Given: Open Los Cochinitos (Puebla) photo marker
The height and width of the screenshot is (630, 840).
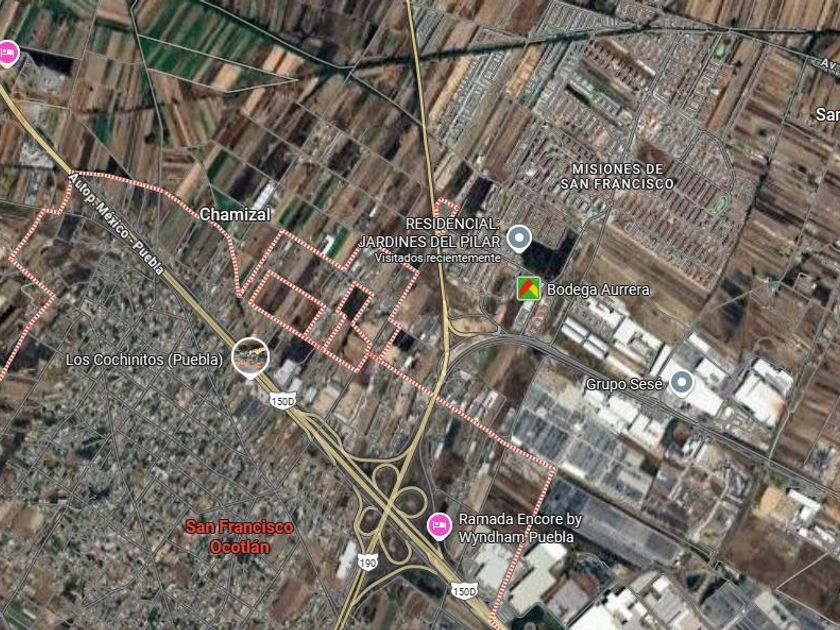Looking at the screenshot, I should (250, 357).
